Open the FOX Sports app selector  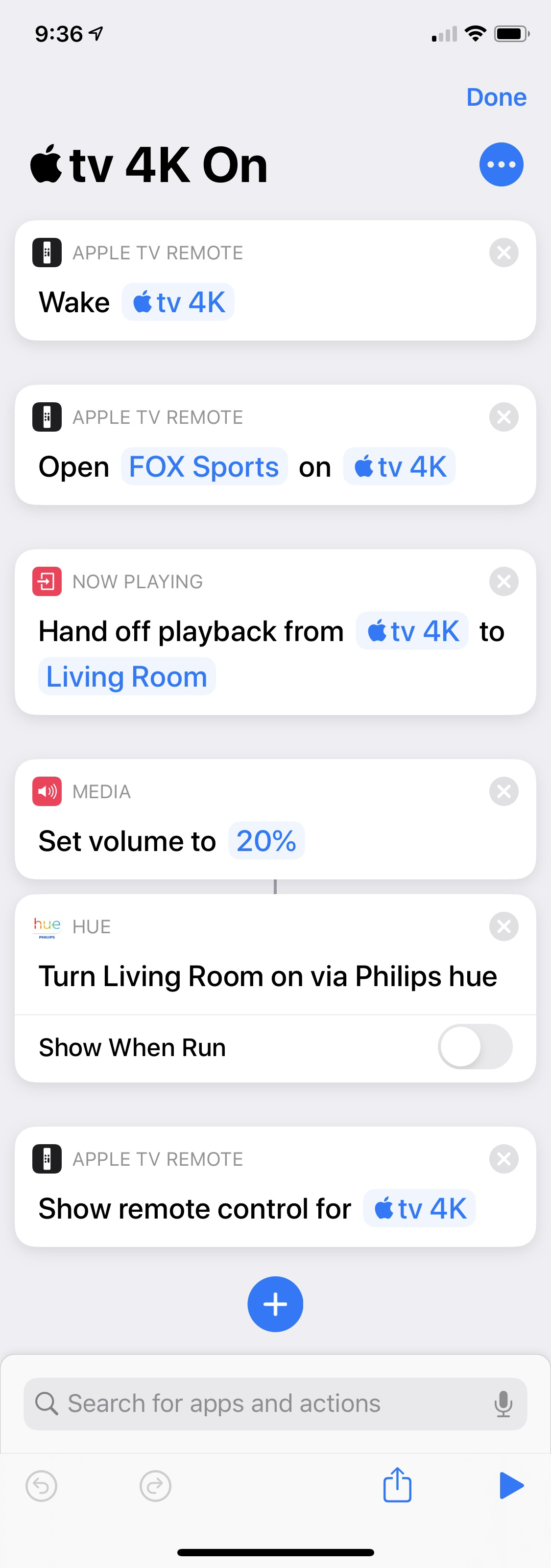coord(204,466)
